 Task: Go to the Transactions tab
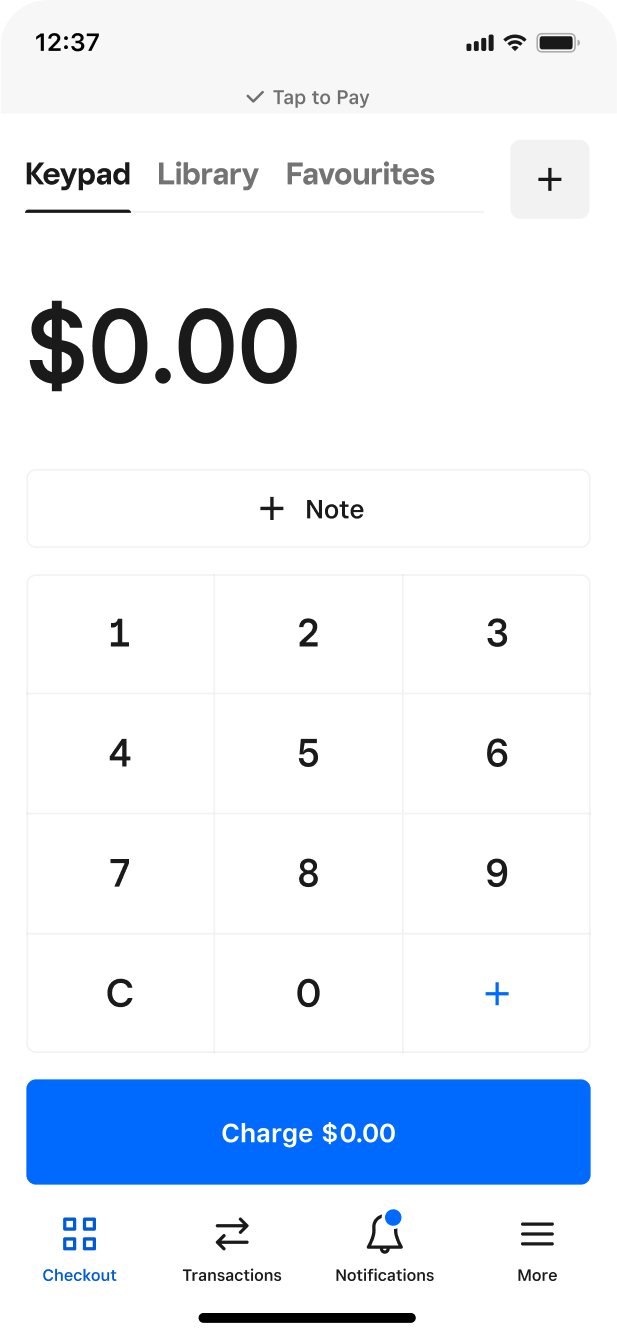[x=232, y=1248]
